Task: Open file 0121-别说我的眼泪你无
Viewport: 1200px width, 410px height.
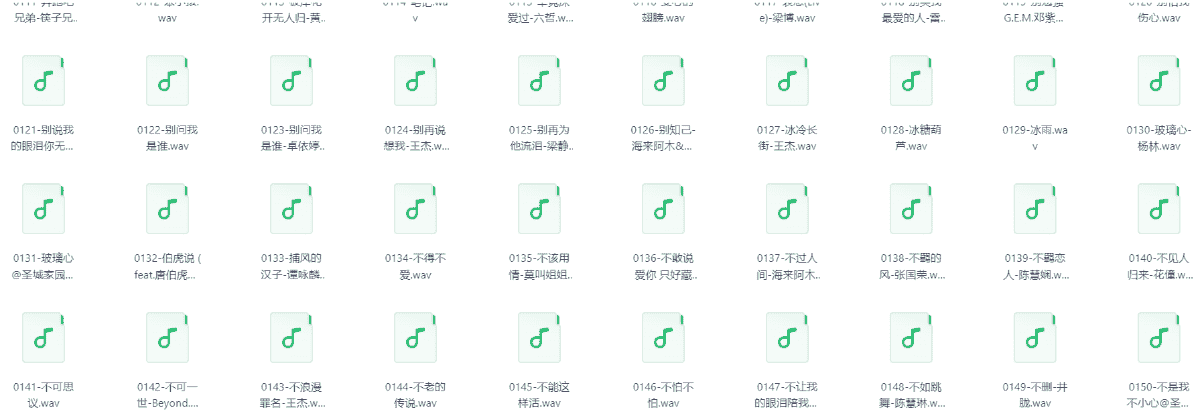Action: 43,81
